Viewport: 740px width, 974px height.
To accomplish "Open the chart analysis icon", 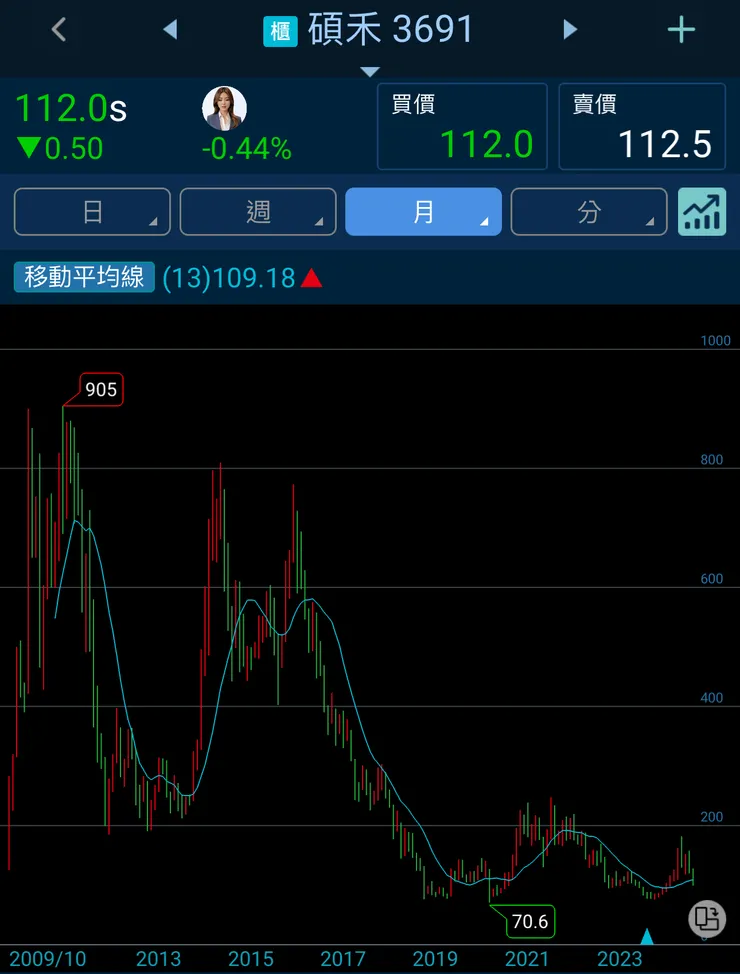I will click(702, 212).
